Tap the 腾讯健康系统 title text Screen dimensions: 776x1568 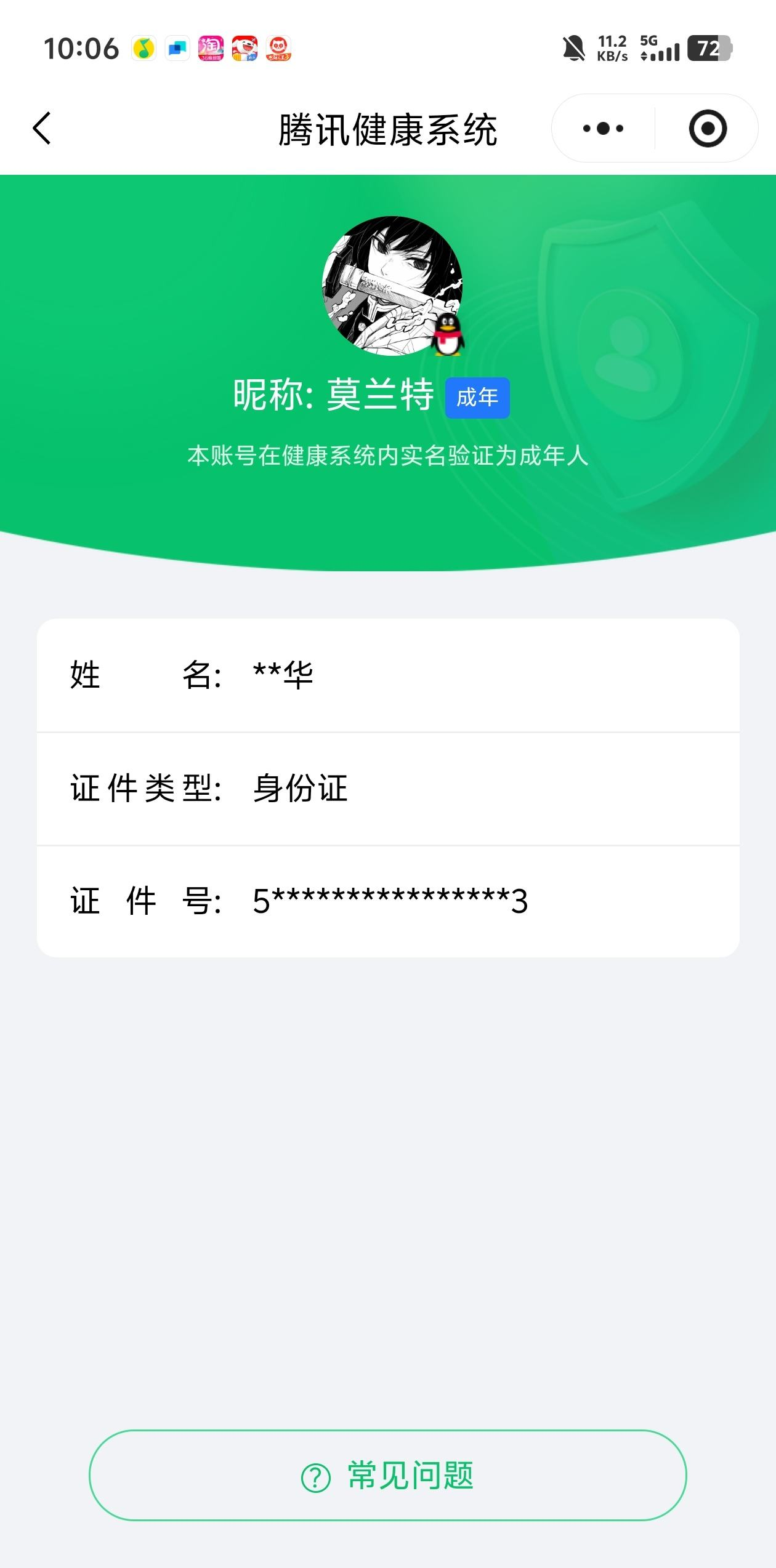(388, 128)
